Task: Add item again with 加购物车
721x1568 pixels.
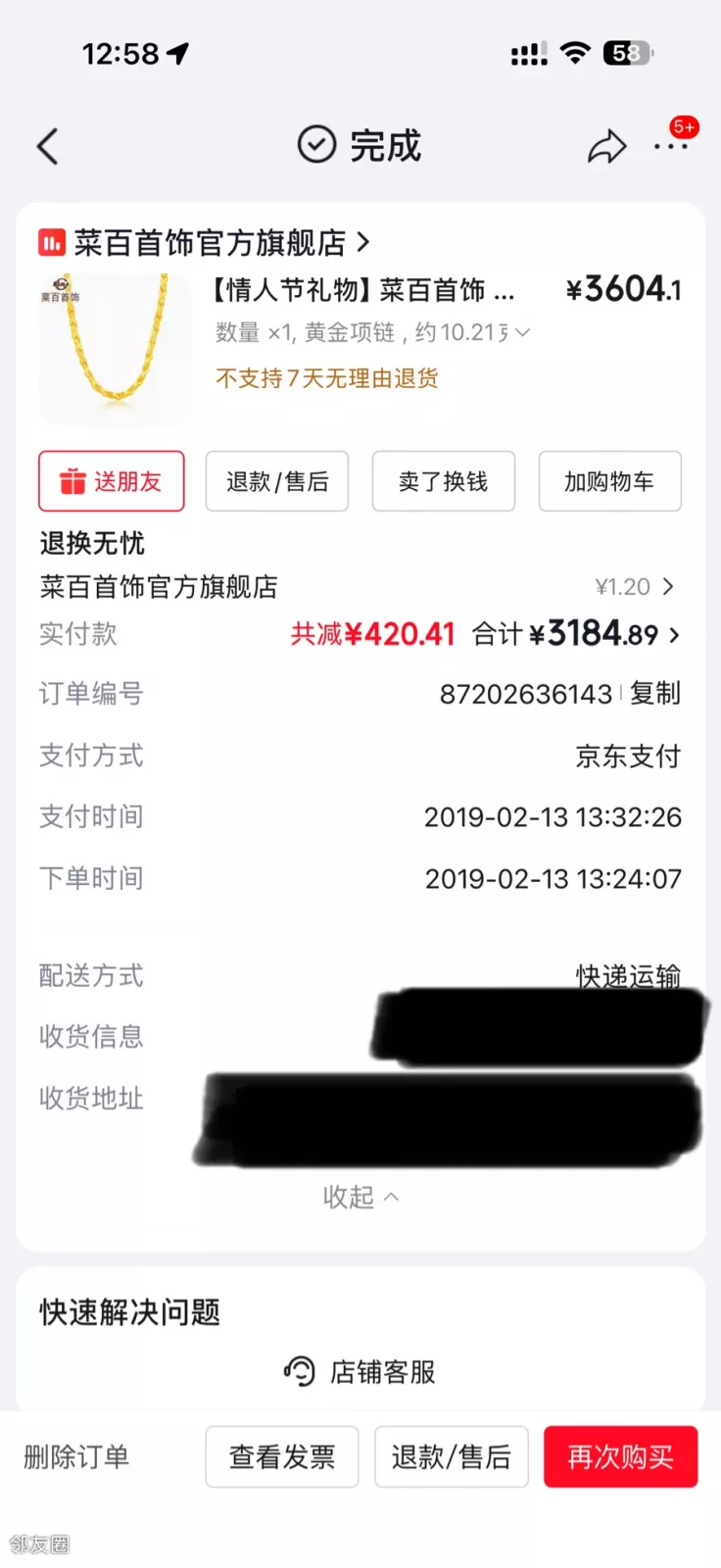Action: pos(609,481)
